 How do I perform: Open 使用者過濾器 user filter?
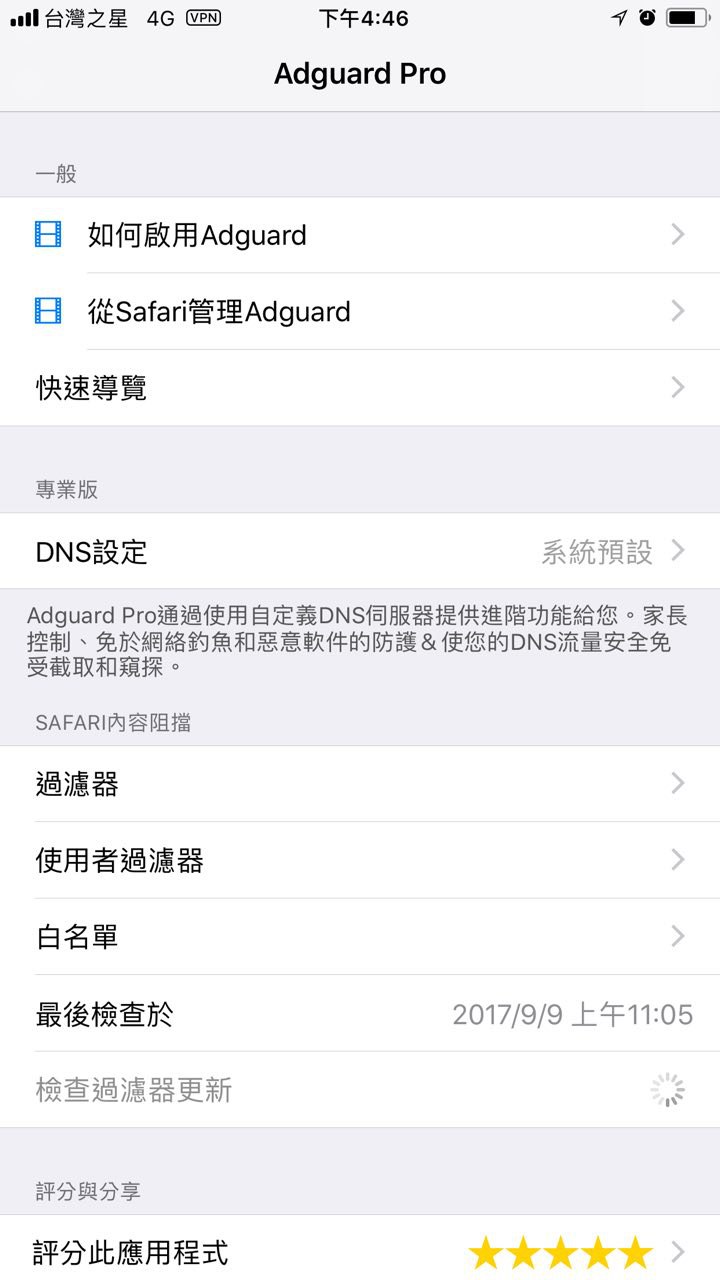pyautogui.click(x=360, y=860)
